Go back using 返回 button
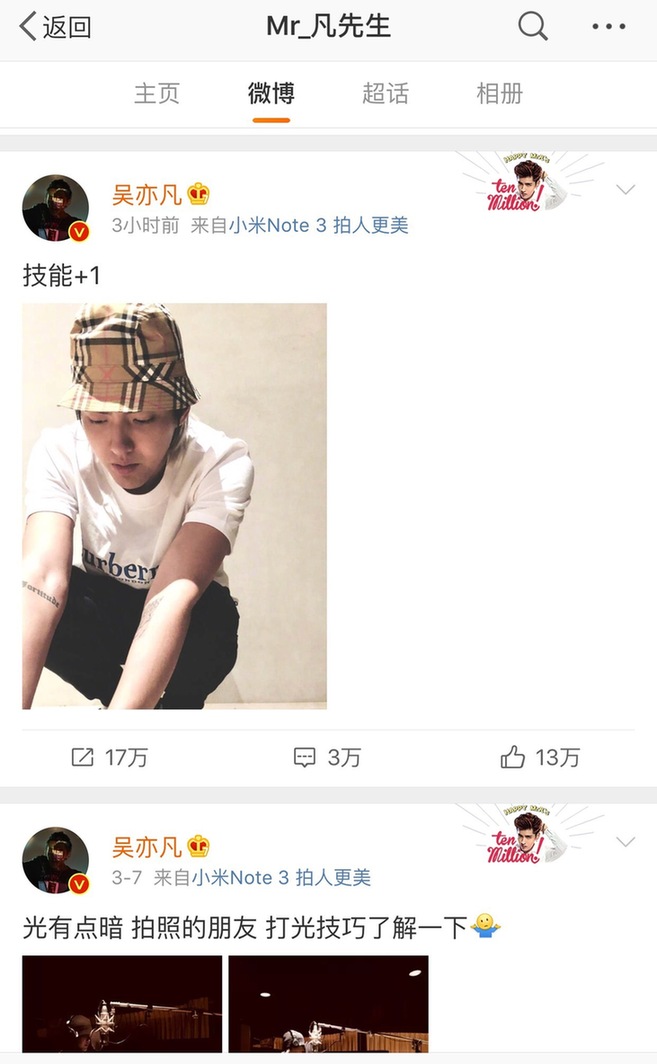 tap(56, 27)
